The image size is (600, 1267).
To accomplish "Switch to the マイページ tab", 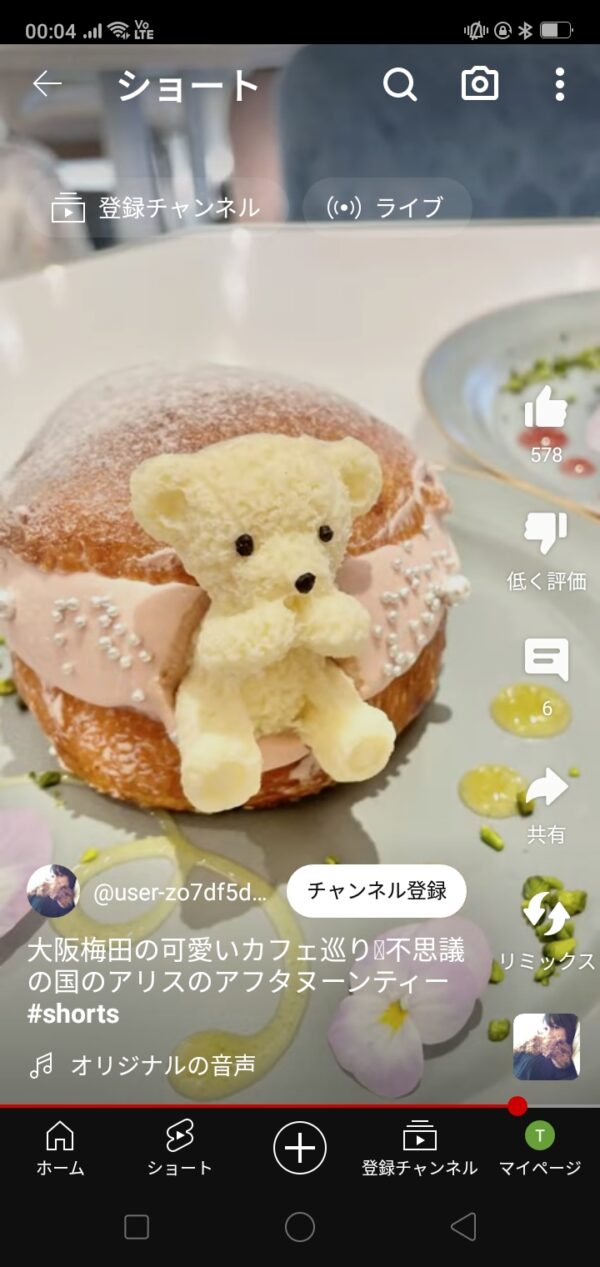I will (540, 1148).
